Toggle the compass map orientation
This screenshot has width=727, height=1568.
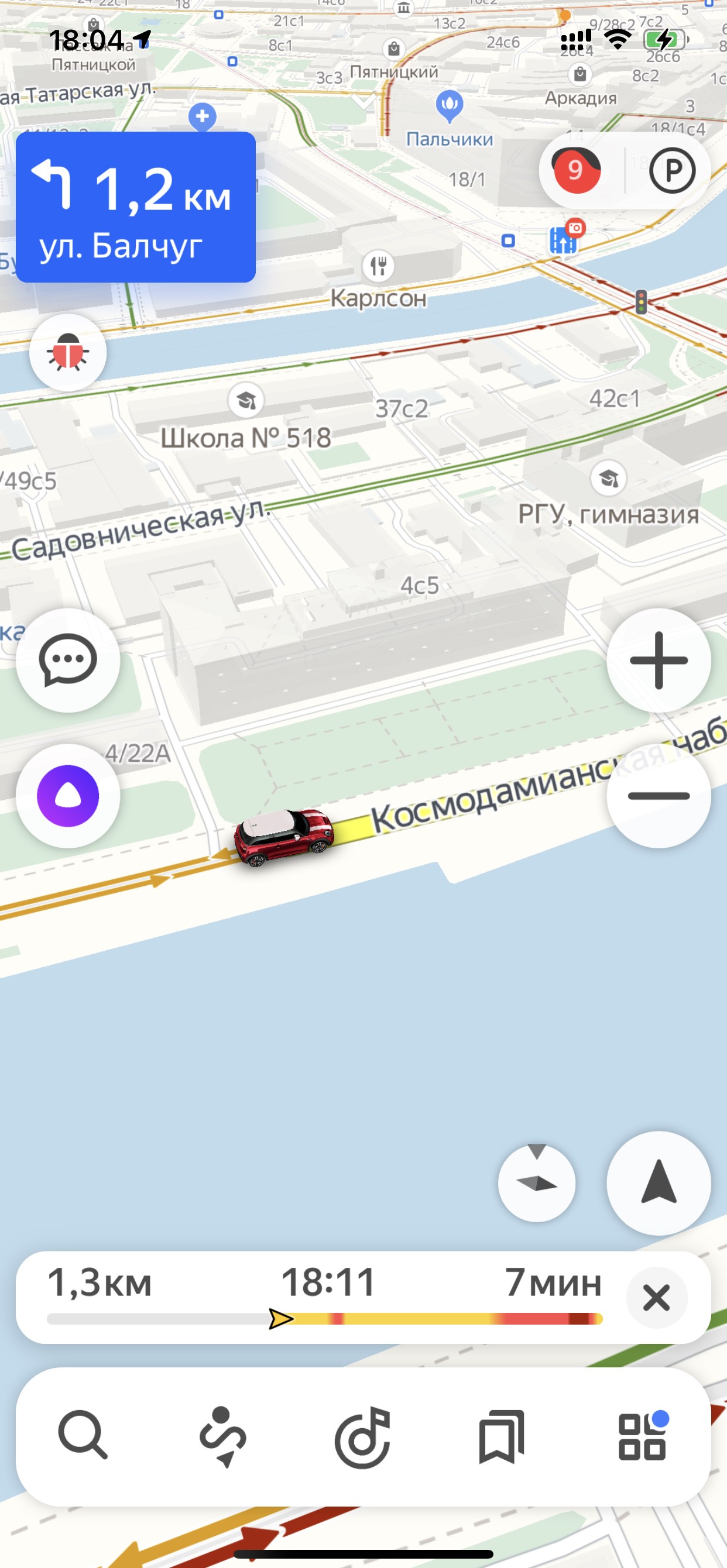point(536,1182)
